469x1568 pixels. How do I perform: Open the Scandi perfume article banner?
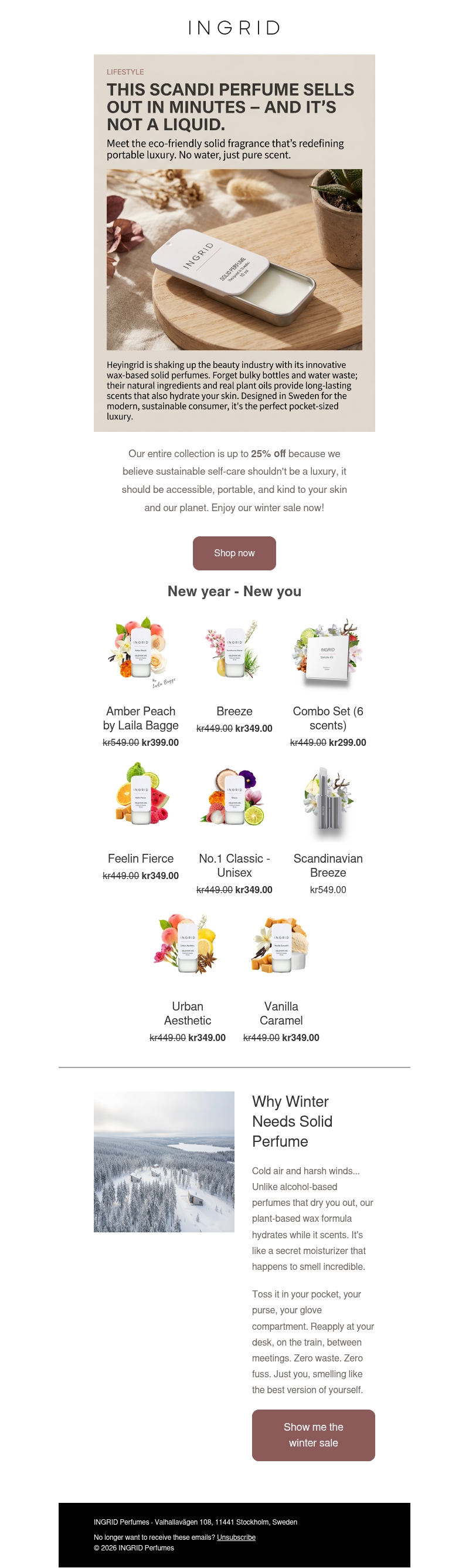click(x=234, y=243)
